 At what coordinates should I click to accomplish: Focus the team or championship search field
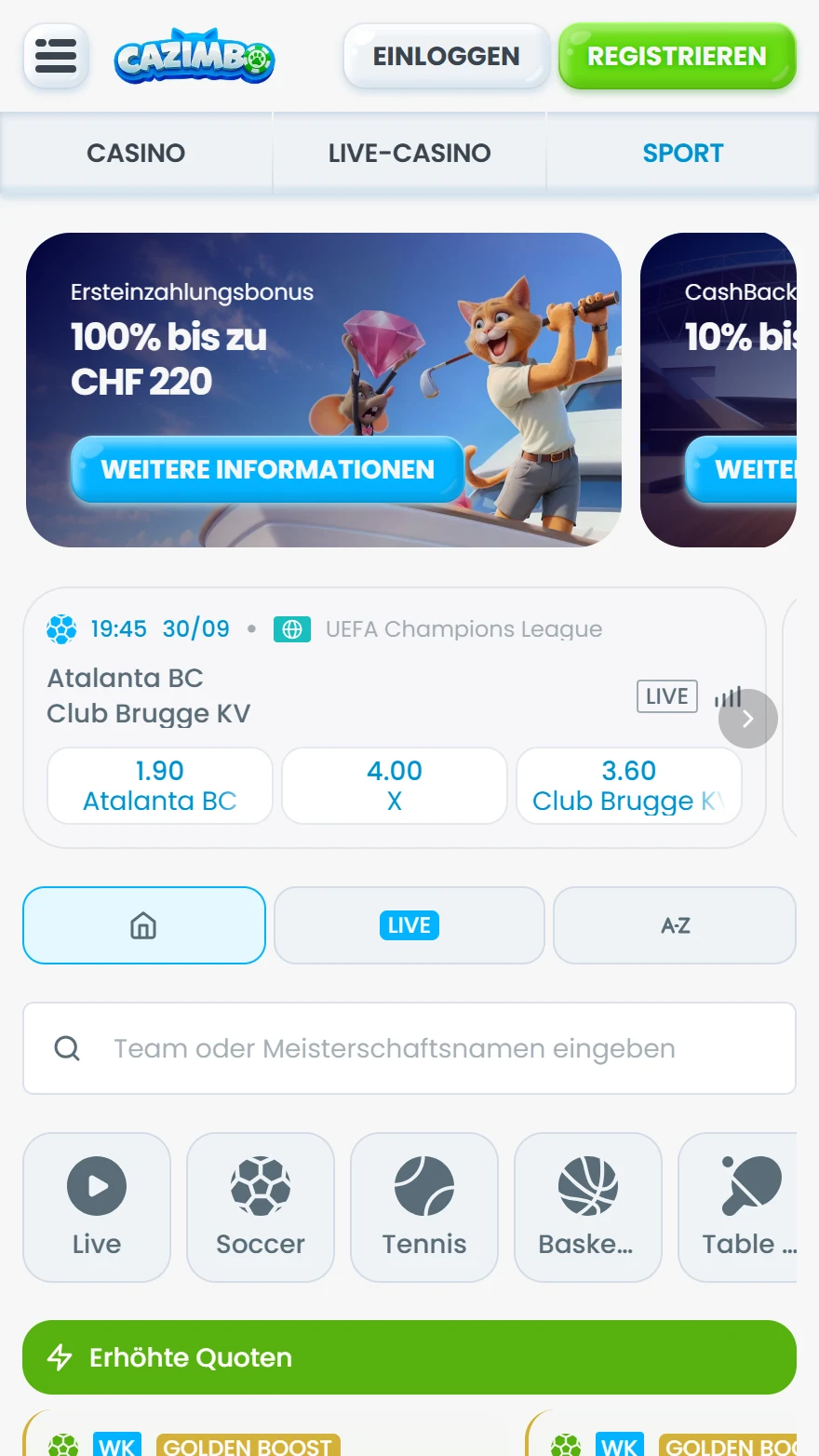pos(409,1048)
